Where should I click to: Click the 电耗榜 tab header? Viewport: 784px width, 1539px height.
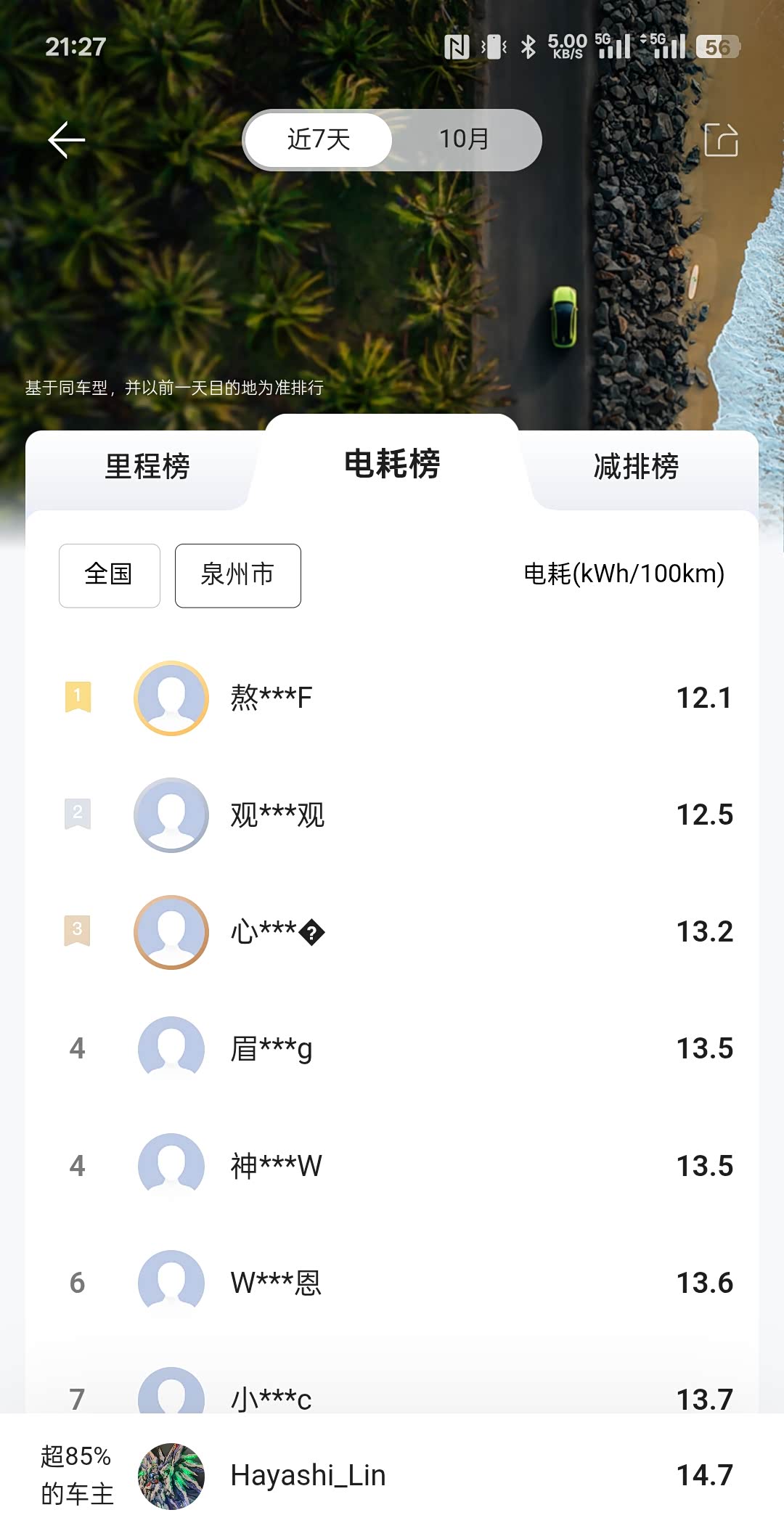tap(392, 463)
